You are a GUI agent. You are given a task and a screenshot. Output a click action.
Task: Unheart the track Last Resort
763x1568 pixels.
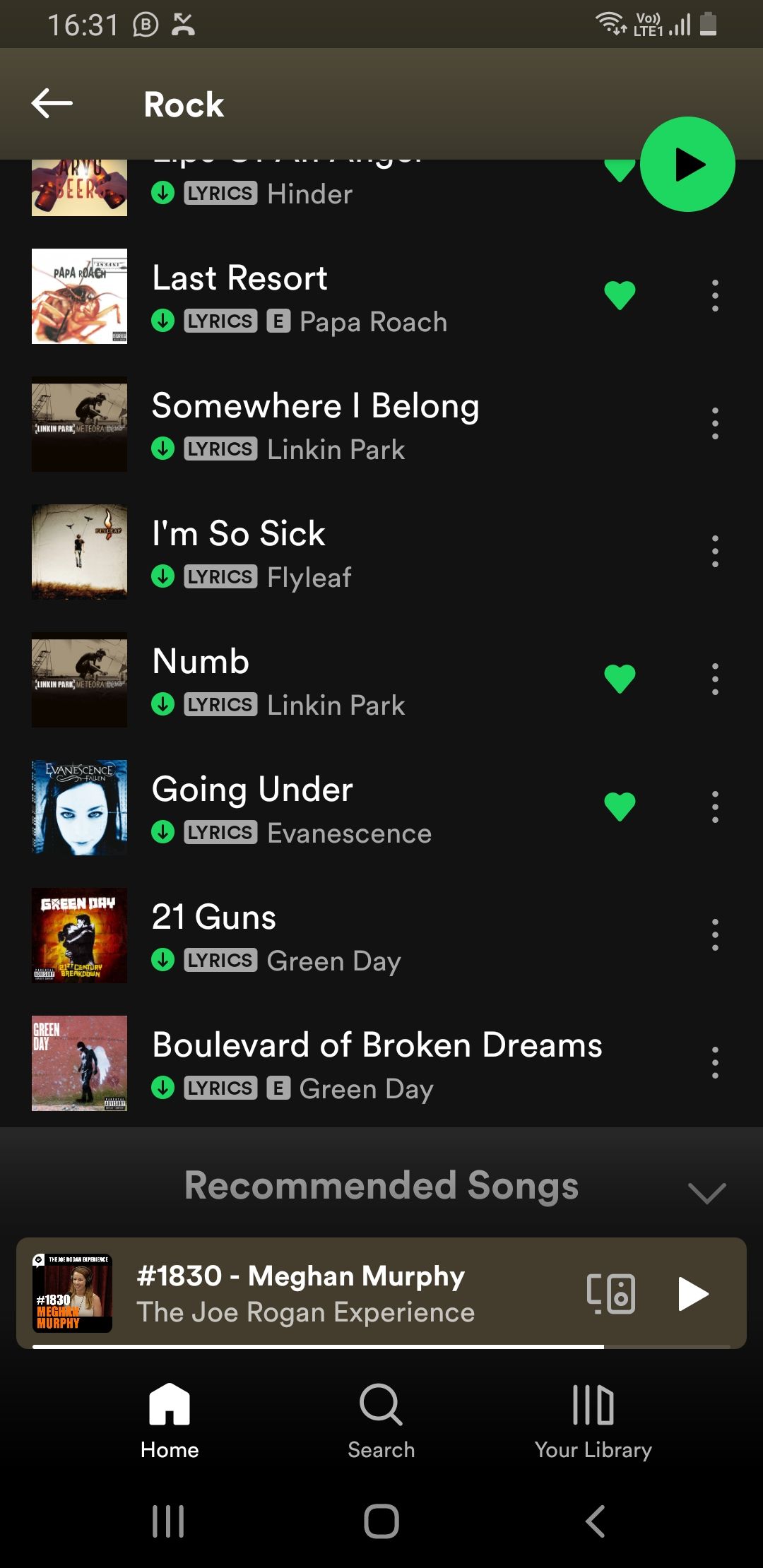[620, 296]
